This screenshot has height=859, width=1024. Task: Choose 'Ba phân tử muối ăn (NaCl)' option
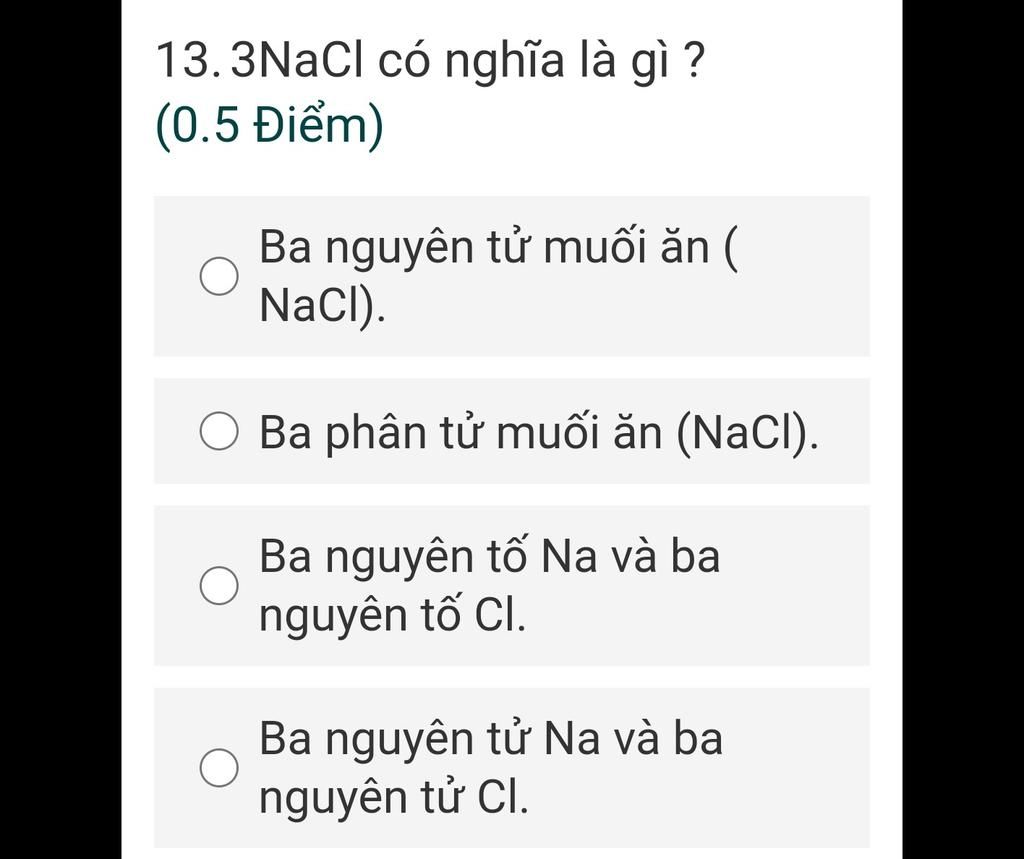(219, 433)
